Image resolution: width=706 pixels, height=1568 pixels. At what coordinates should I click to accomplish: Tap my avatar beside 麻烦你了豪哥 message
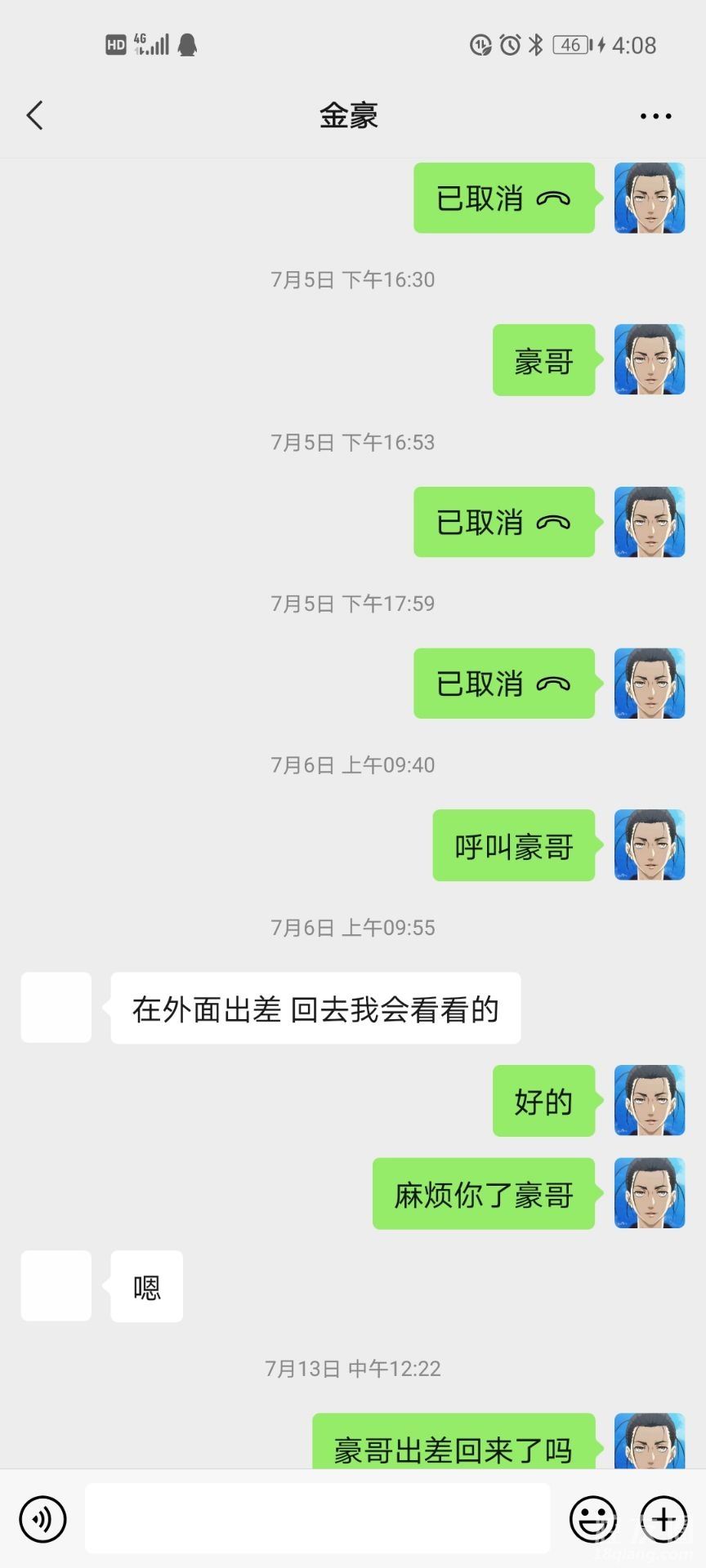650,1193
